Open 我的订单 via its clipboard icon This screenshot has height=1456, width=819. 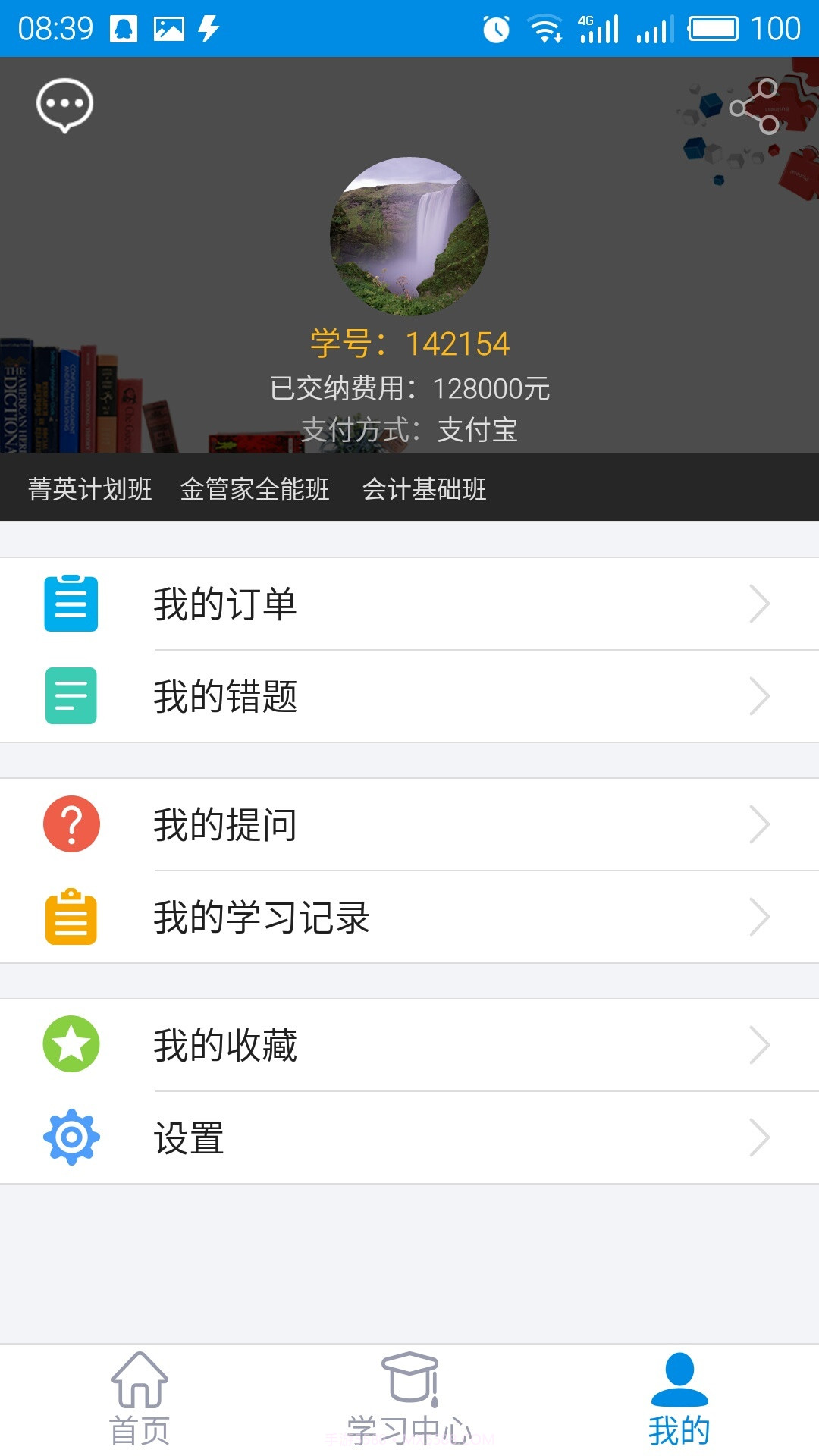[71, 604]
